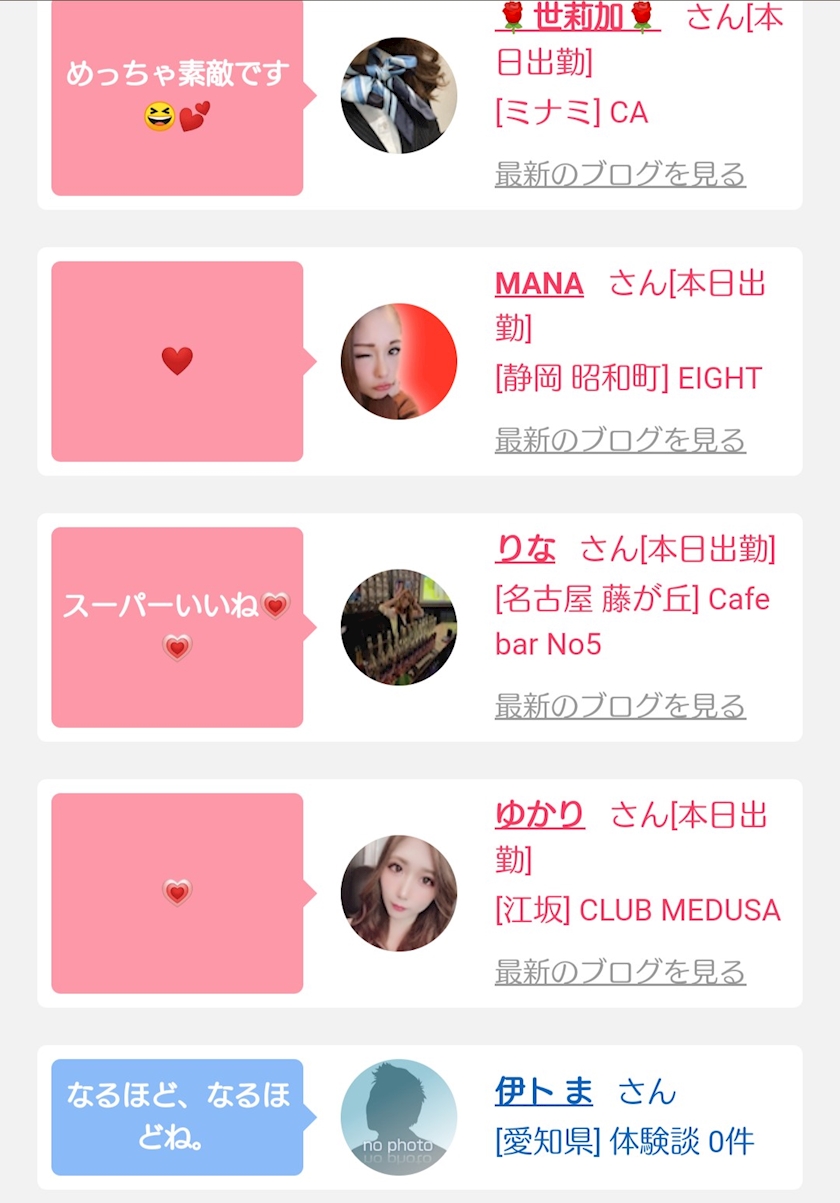View 世莉加's latest blog link

pyautogui.click(x=620, y=174)
